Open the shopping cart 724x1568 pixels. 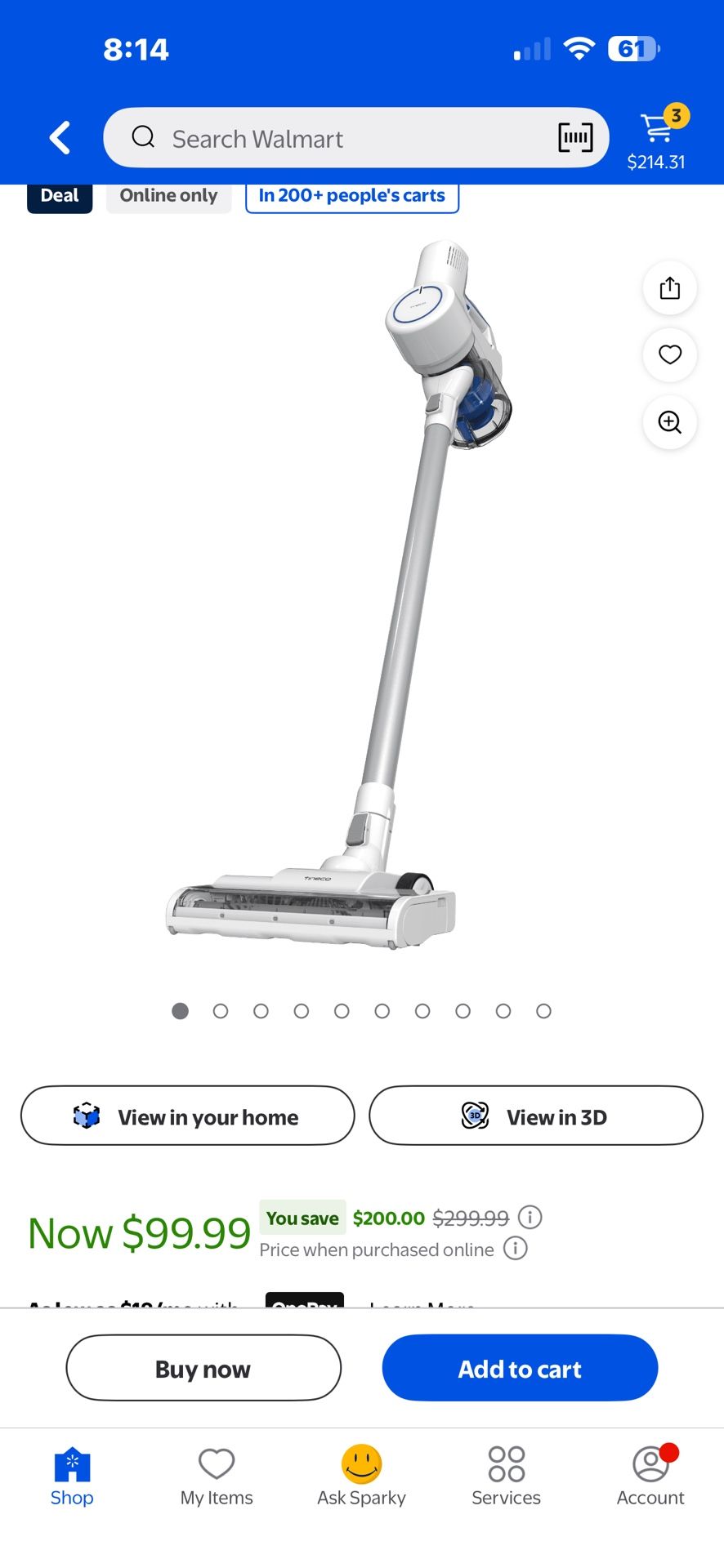[x=658, y=137]
